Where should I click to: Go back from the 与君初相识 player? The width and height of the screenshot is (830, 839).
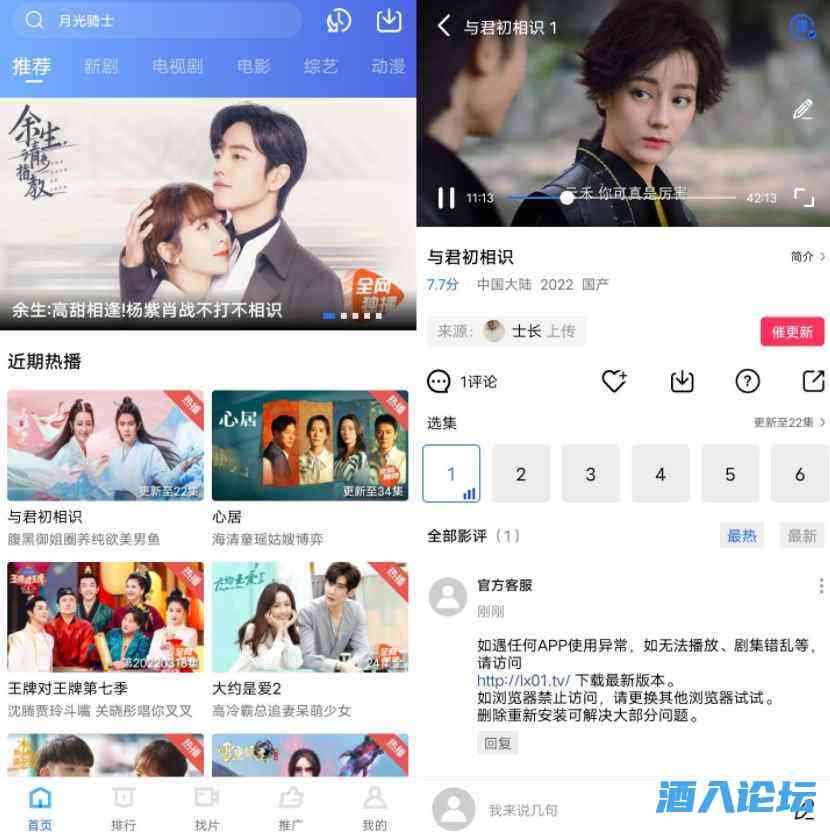(x=444, y=26)
